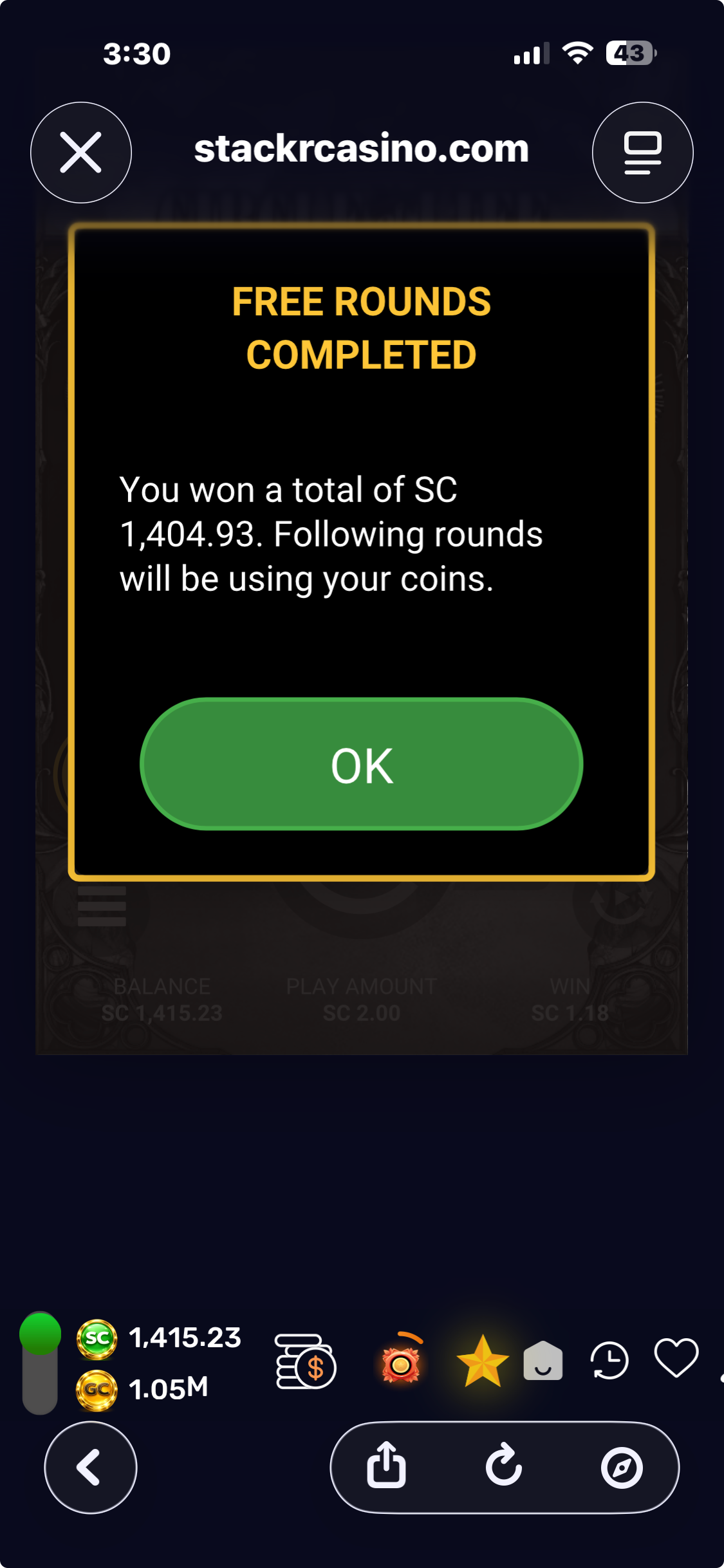This screenshot has width=724, height=1568.
Task: Open the gray smiley home icon
Action: [543, 1361]
